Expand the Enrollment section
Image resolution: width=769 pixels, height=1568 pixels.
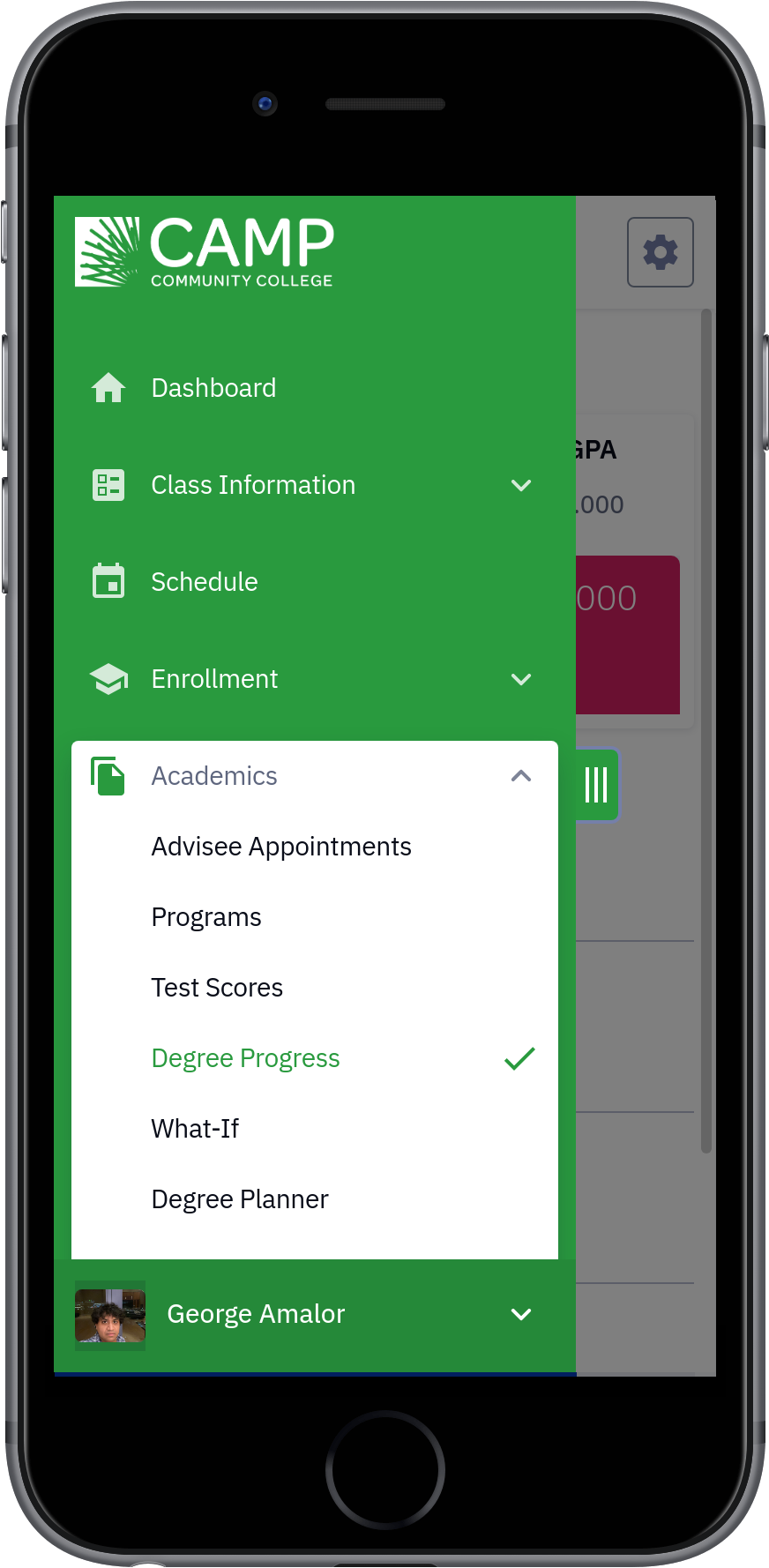[x=315, y=679]
